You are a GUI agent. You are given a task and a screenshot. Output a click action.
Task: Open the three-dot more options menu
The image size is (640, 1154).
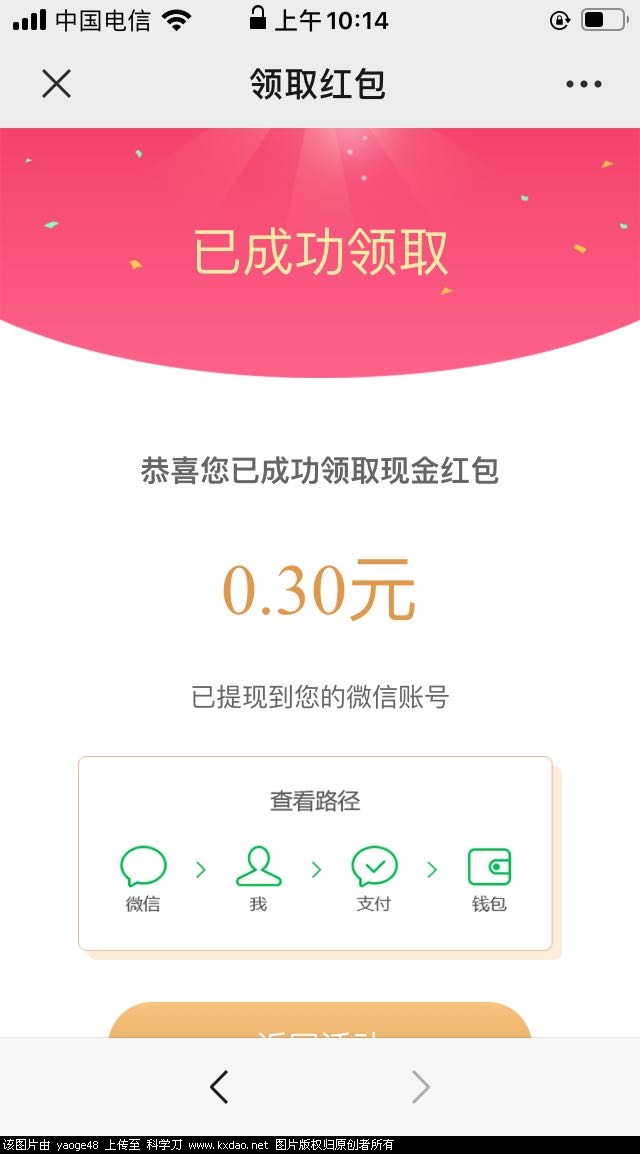[x=584, y=84]
